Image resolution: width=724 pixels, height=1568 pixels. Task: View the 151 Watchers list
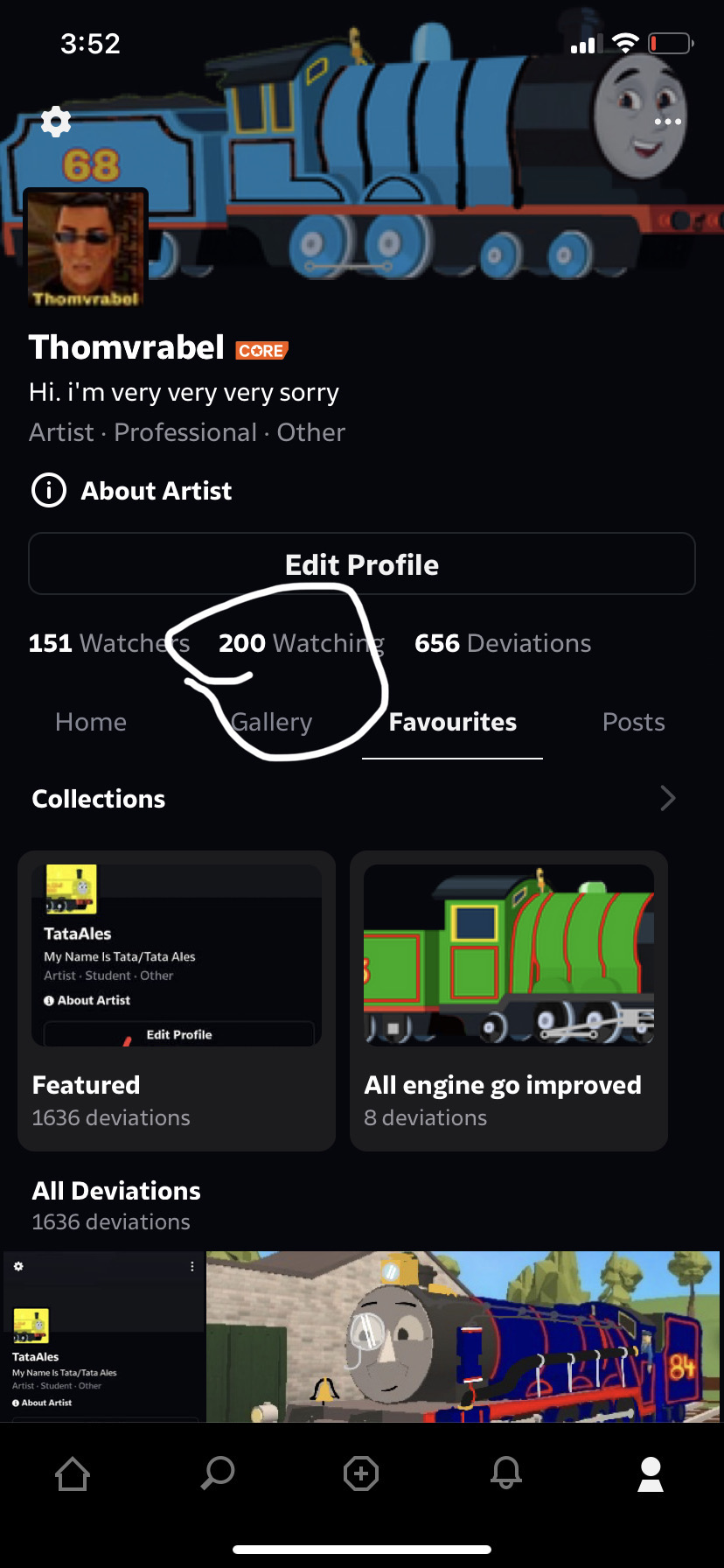pos(108,643)
